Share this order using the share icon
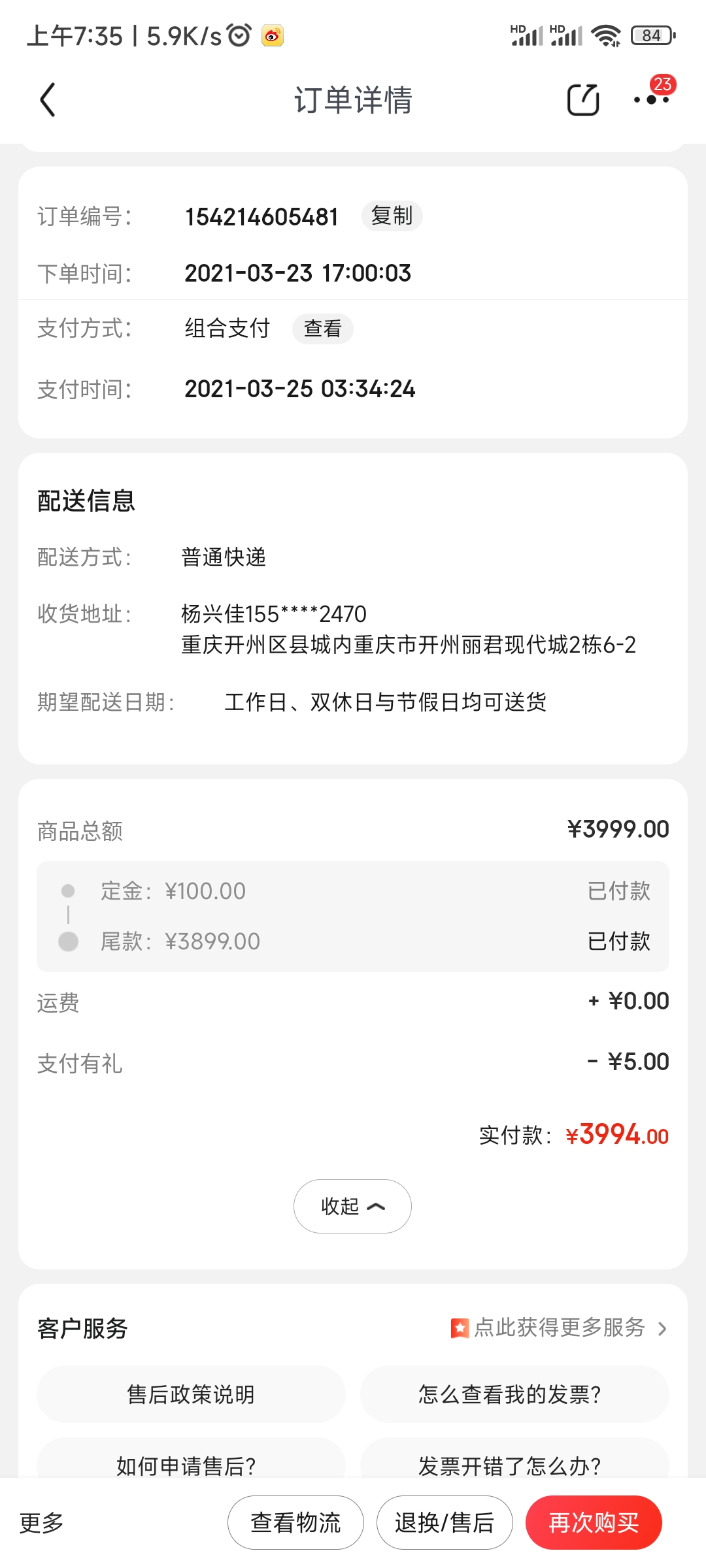This screenshot has height=1568, width=706. tap(583, 100)
